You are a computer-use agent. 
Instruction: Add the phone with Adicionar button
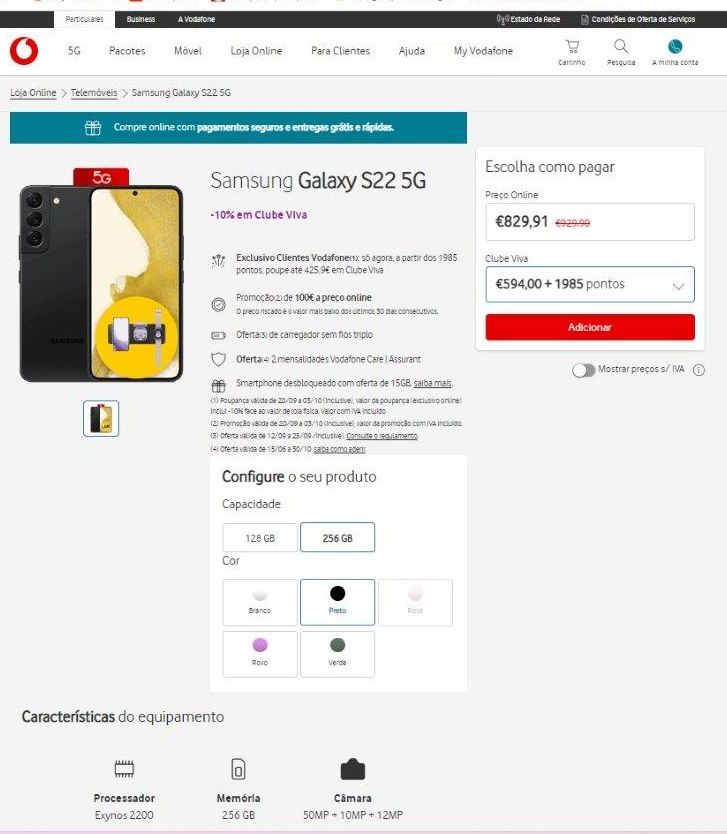[590, 327]
